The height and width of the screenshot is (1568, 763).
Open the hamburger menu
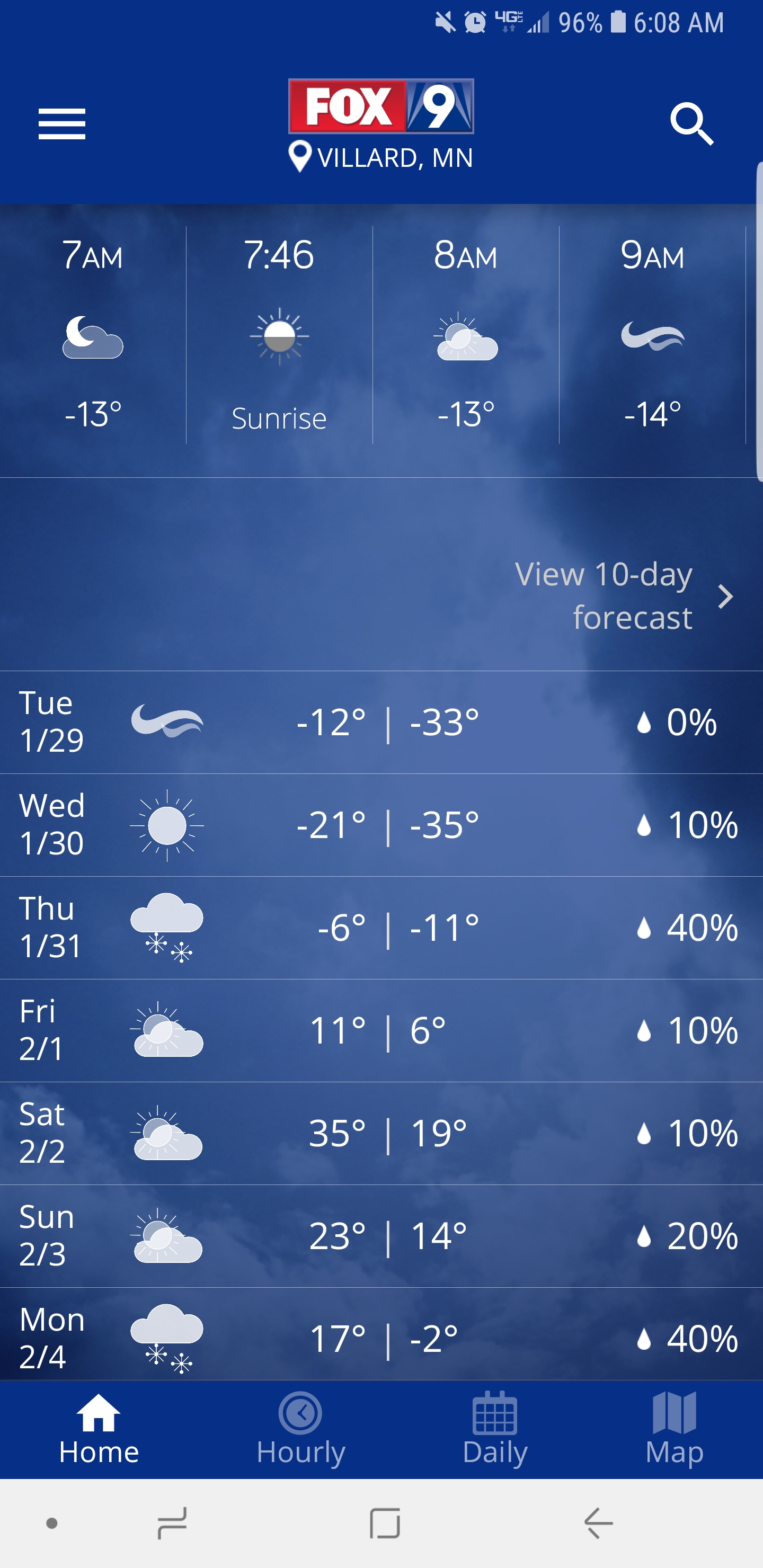(61, 124)
